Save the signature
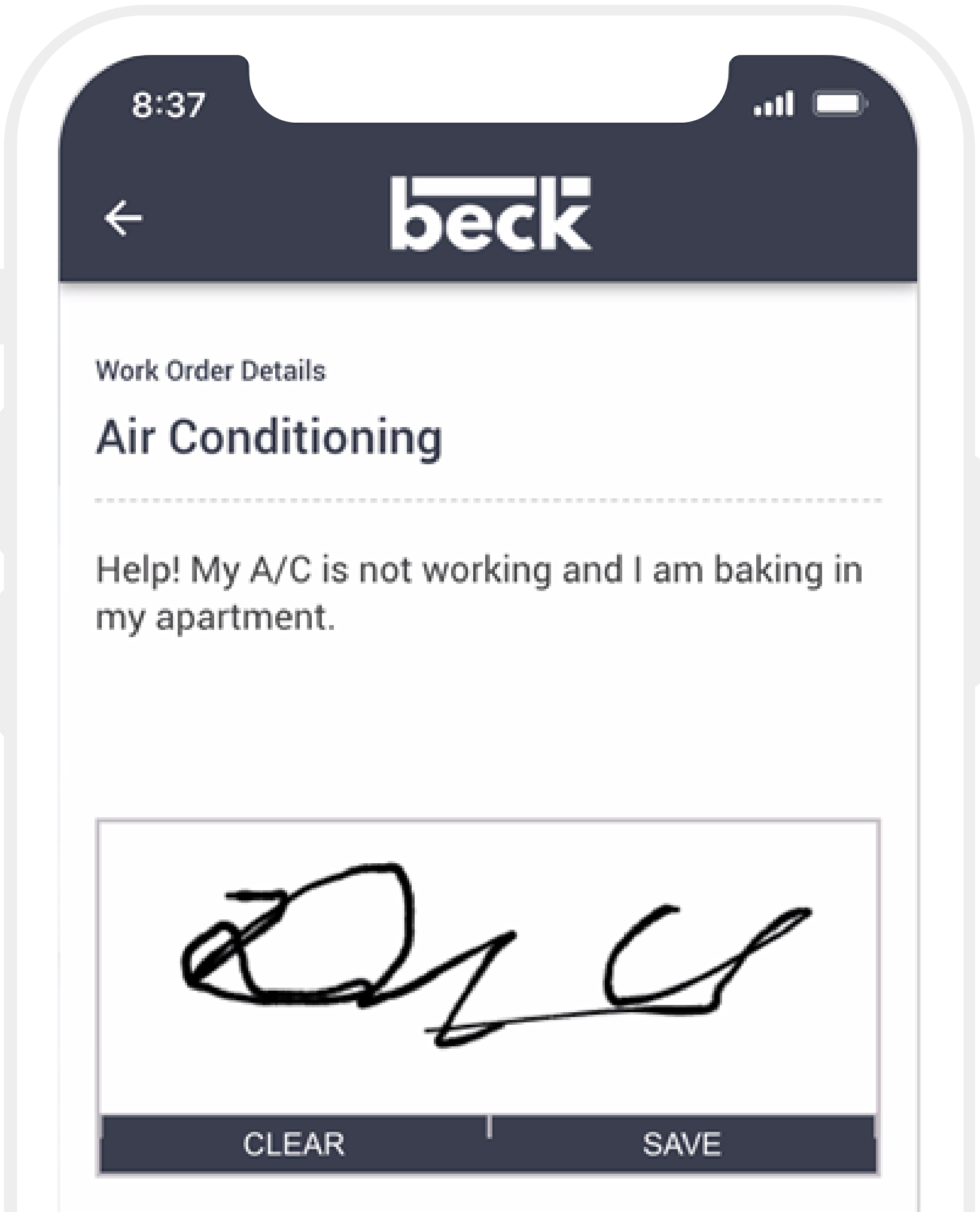Image resolution: width=980 pixels, height=1212 pixels. point(682,1144)
